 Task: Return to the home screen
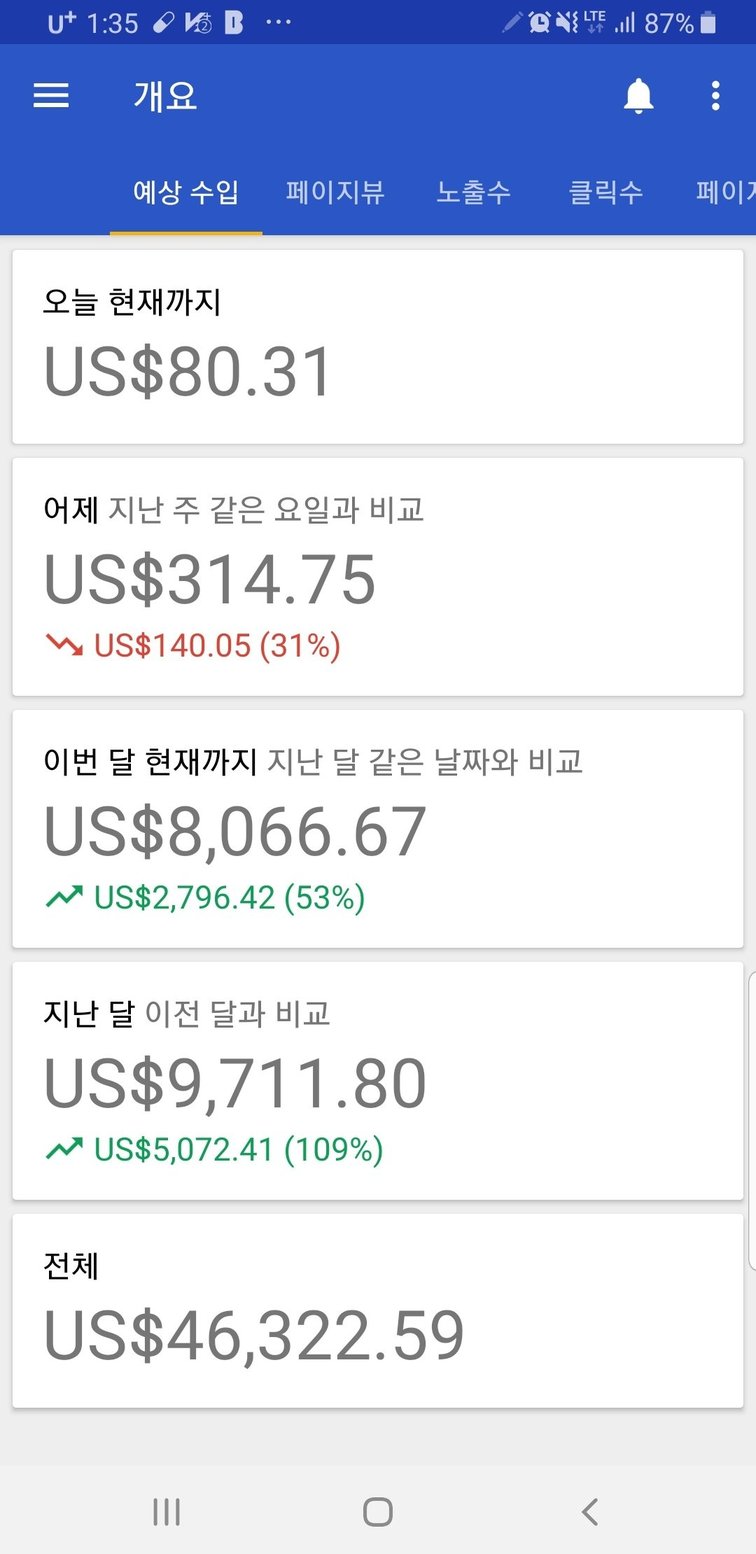[377, 1511]
